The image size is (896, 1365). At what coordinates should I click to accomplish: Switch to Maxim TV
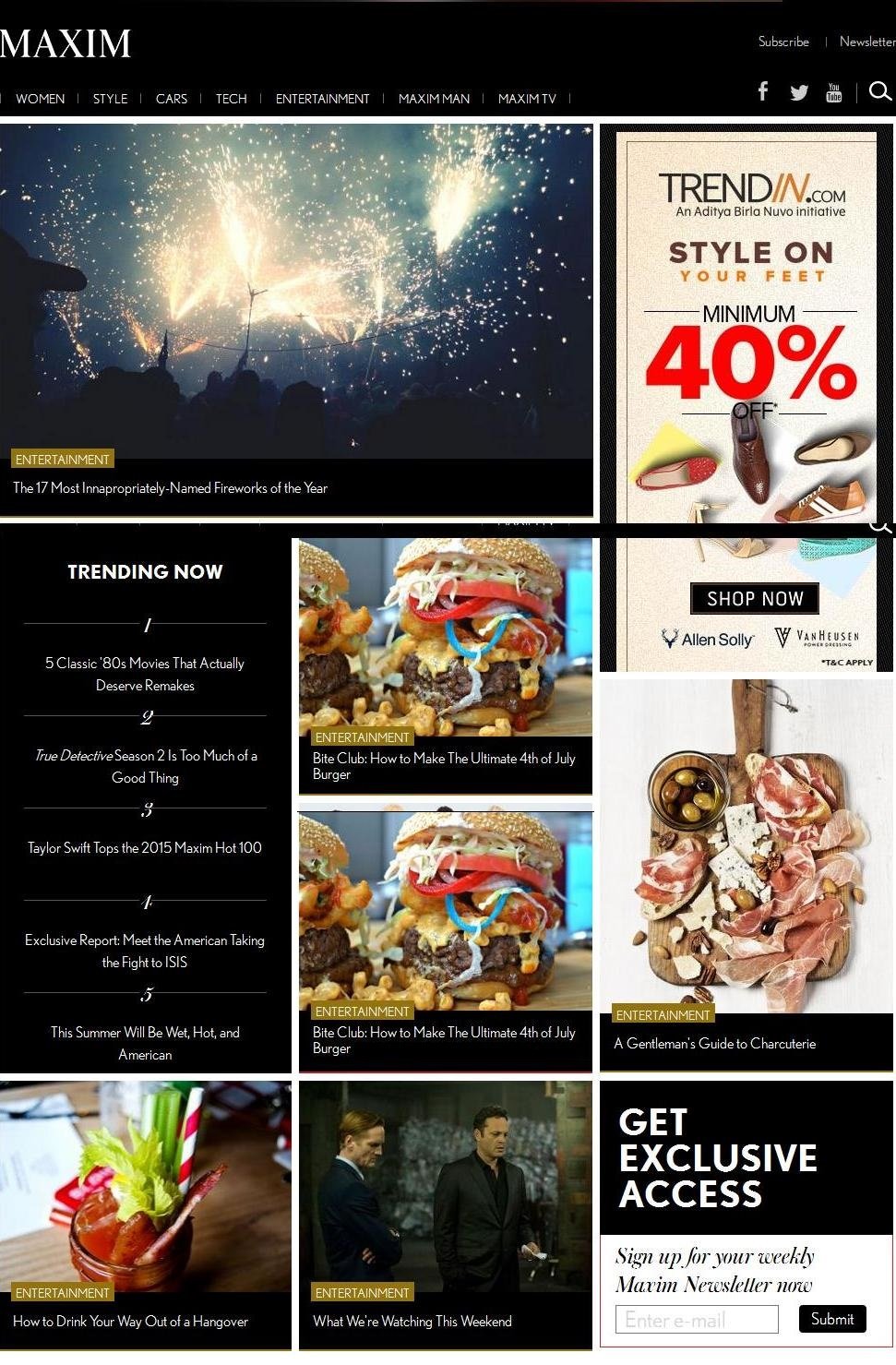tap(527, 99)
